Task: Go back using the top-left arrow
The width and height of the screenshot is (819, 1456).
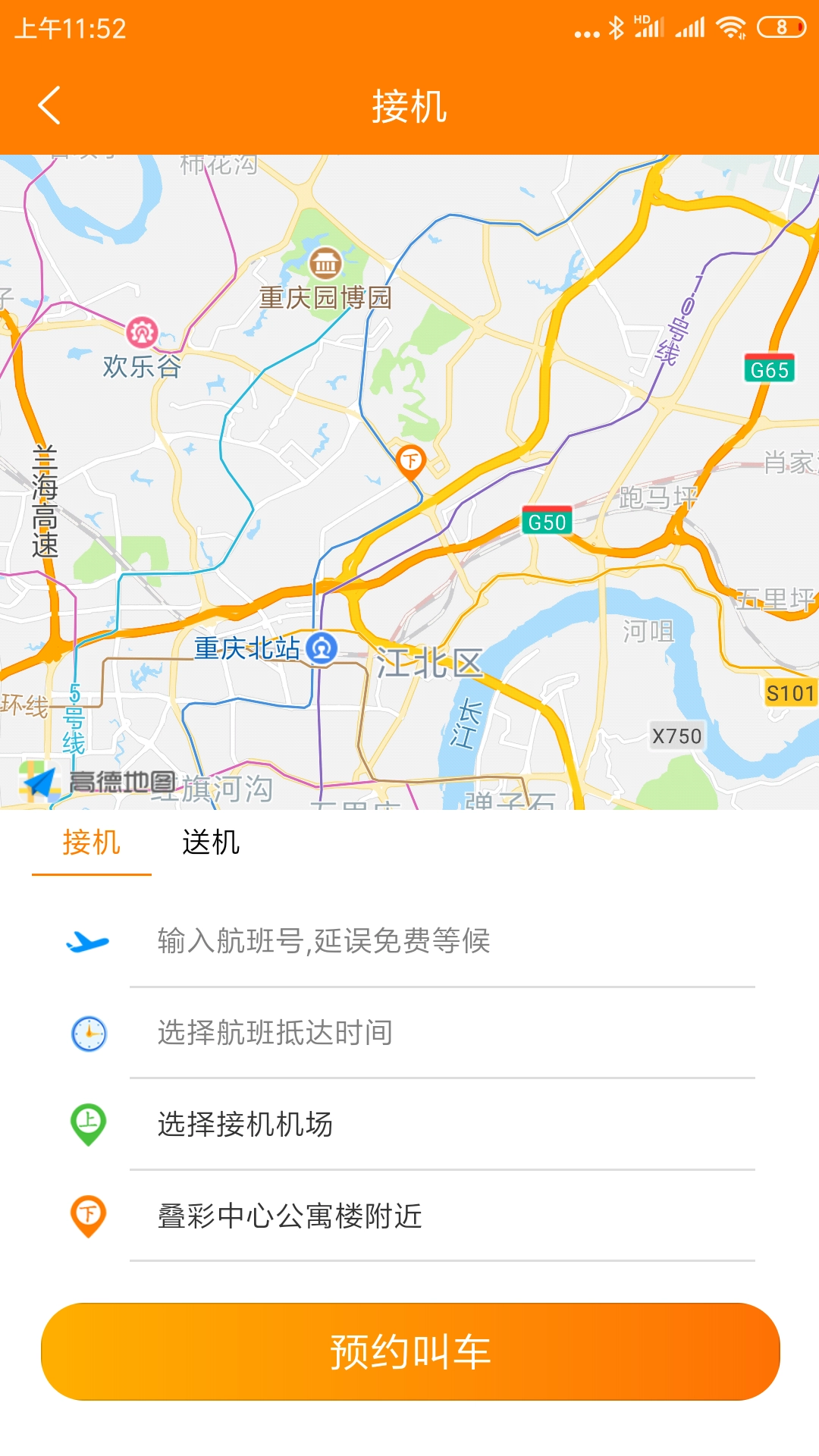Action: coord(49,105)
